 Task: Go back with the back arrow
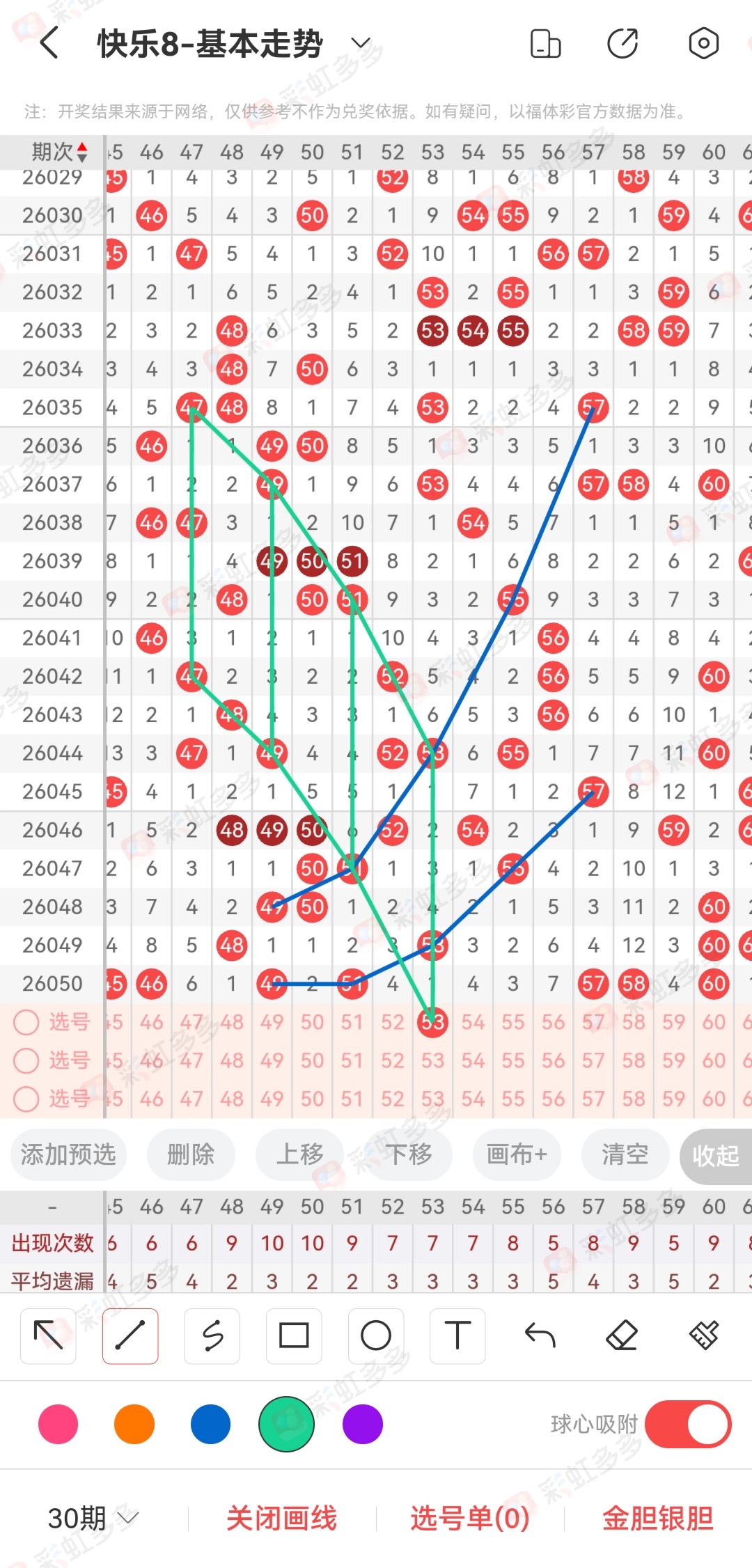pos(49,44)
